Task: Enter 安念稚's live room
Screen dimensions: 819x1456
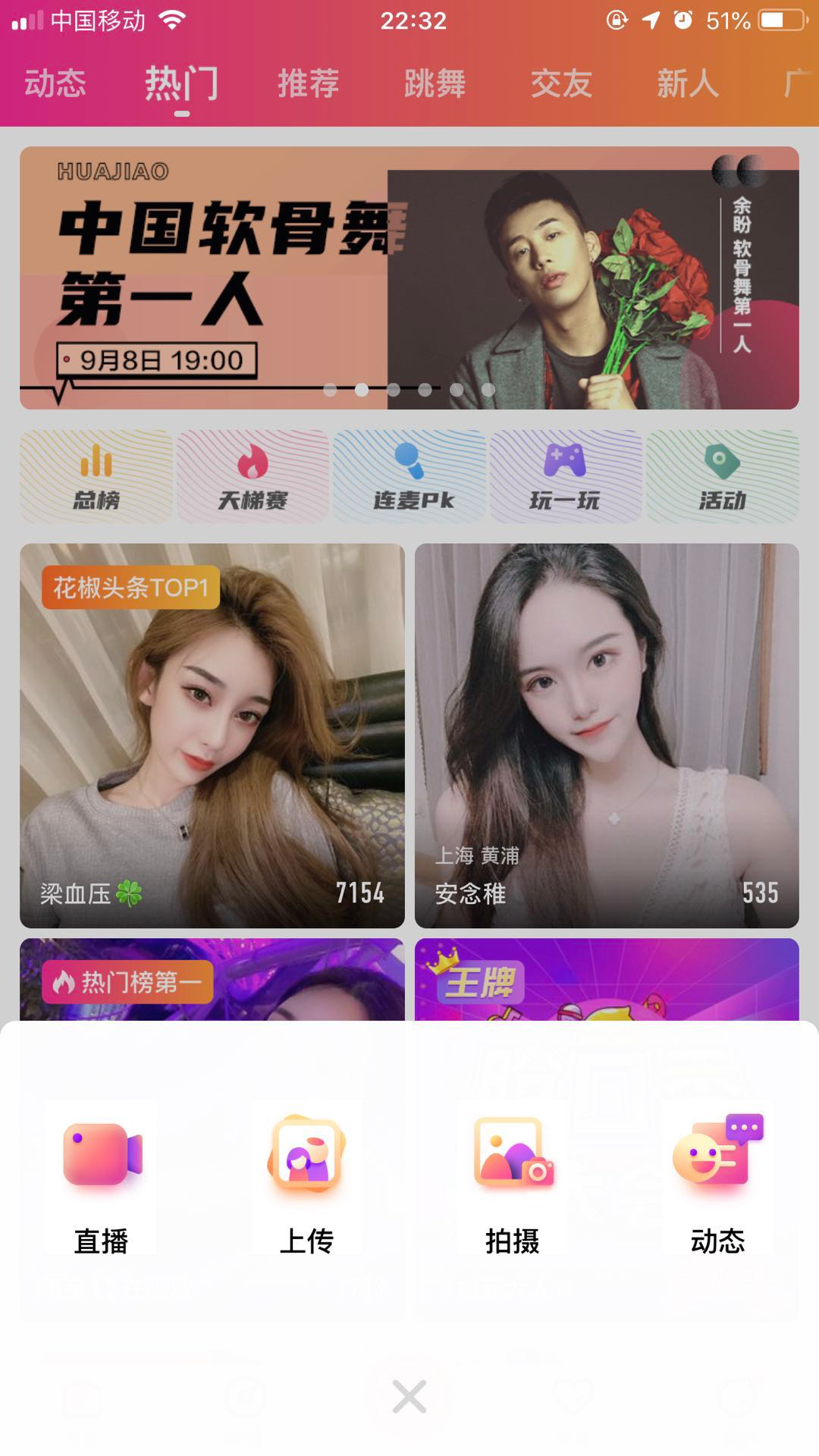Action: click(607, 736)
